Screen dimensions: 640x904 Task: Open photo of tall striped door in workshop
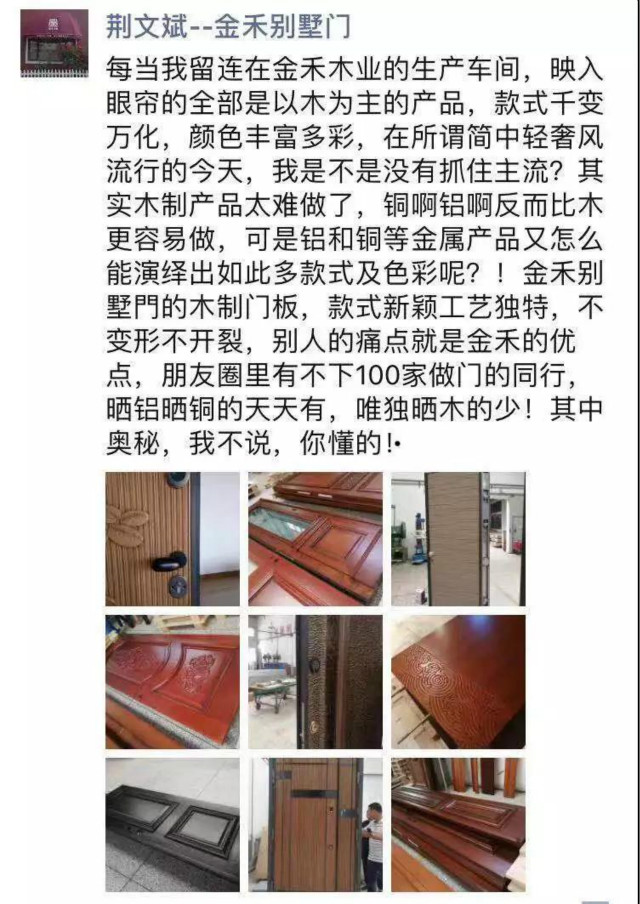457,539
